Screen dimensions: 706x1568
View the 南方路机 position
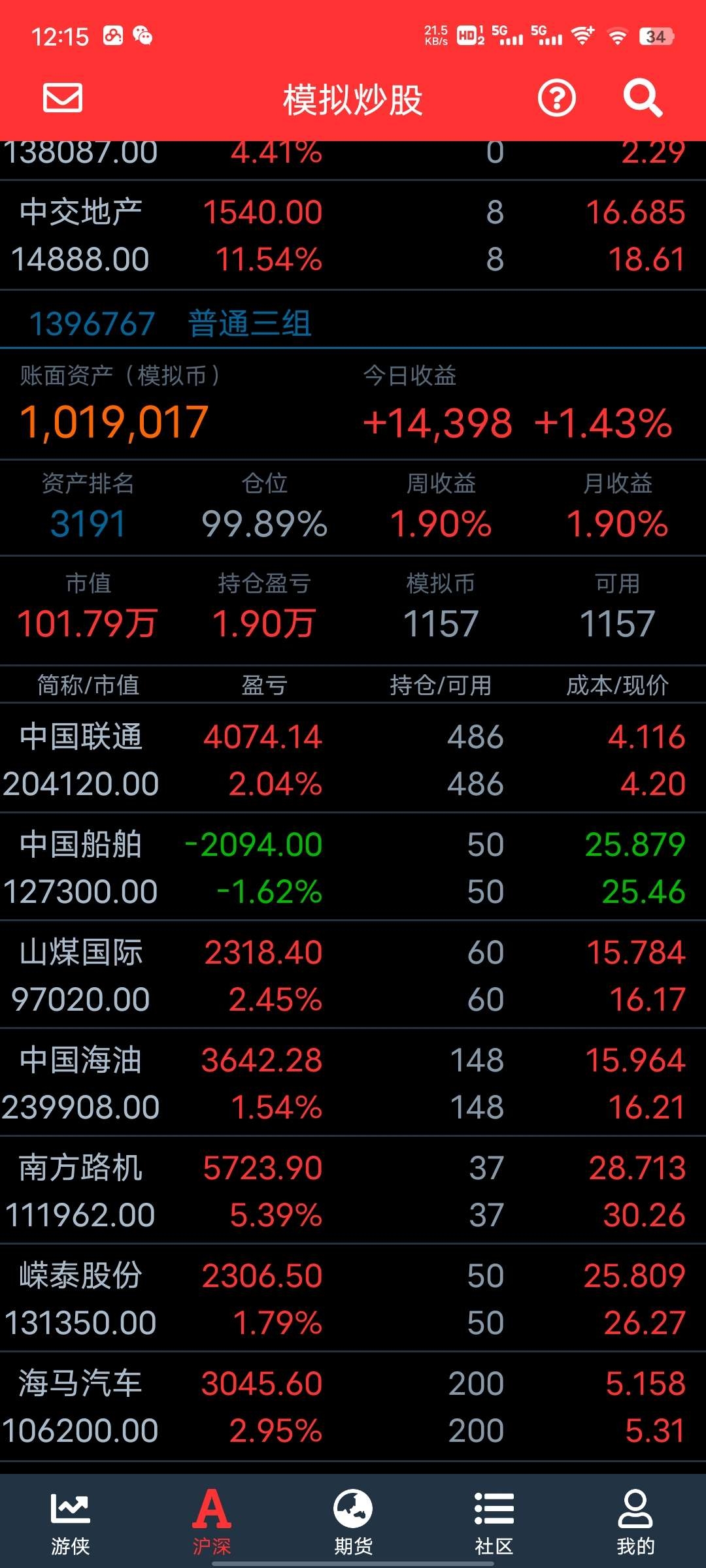click(353, 1190)
